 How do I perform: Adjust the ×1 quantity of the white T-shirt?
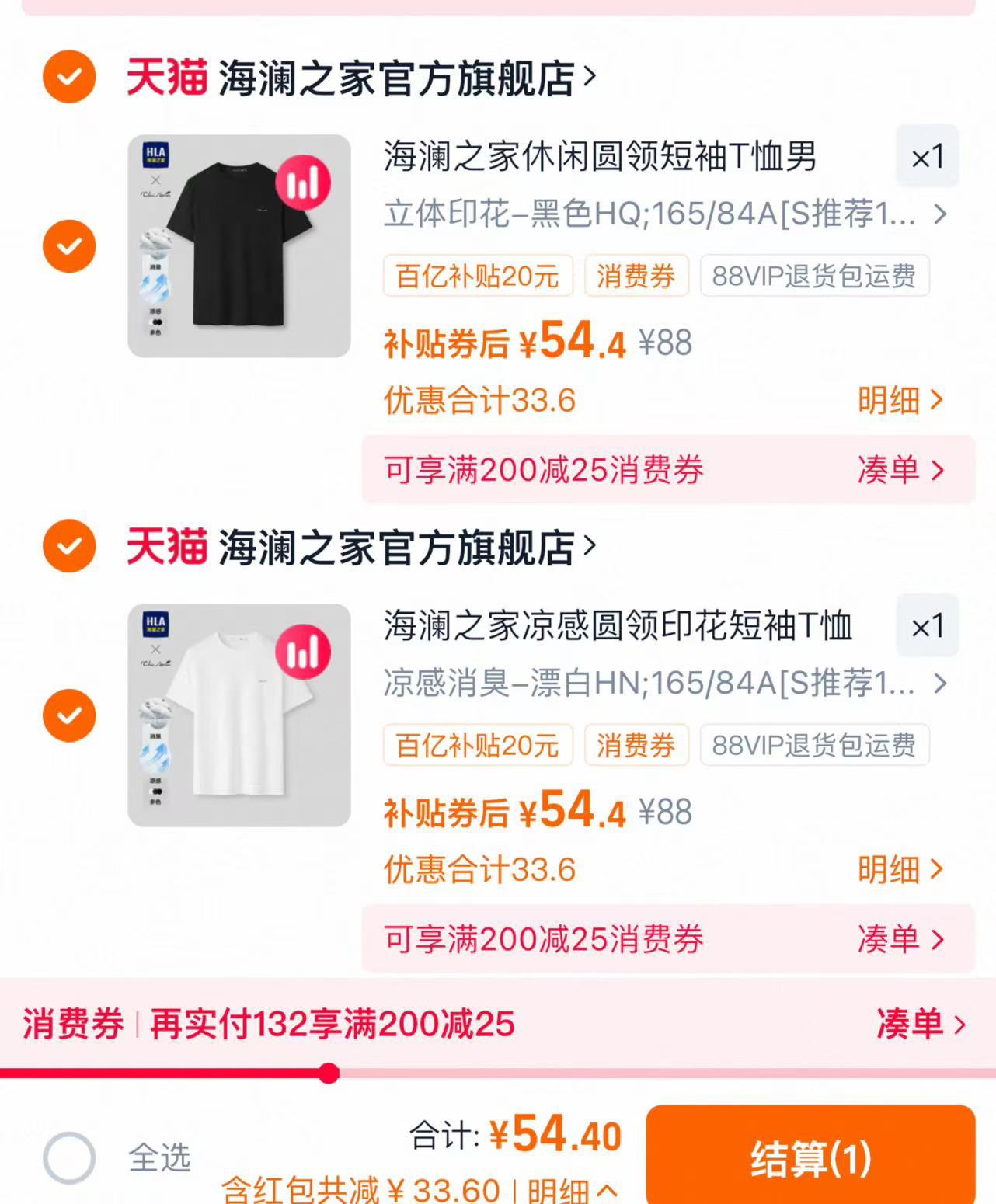tap(927, 626)
